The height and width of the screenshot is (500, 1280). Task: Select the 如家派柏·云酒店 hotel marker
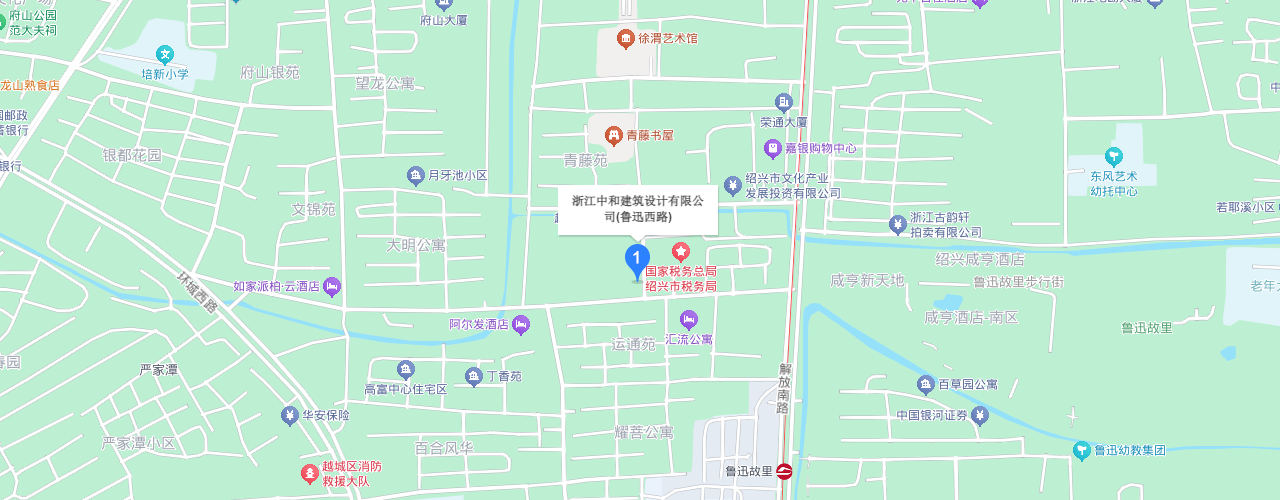tap(332, 287)
